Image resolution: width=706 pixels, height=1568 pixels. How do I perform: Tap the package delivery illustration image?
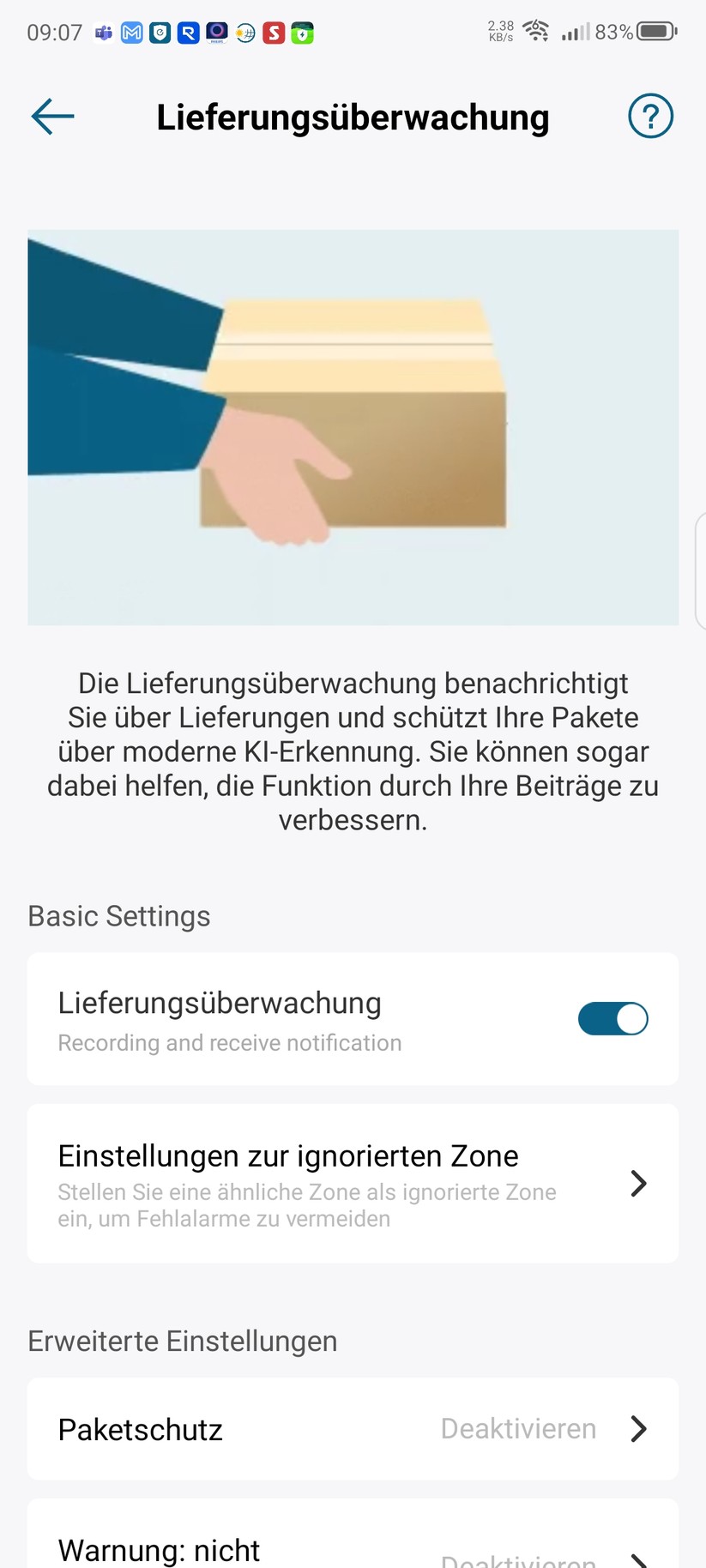tap(353, 426)
